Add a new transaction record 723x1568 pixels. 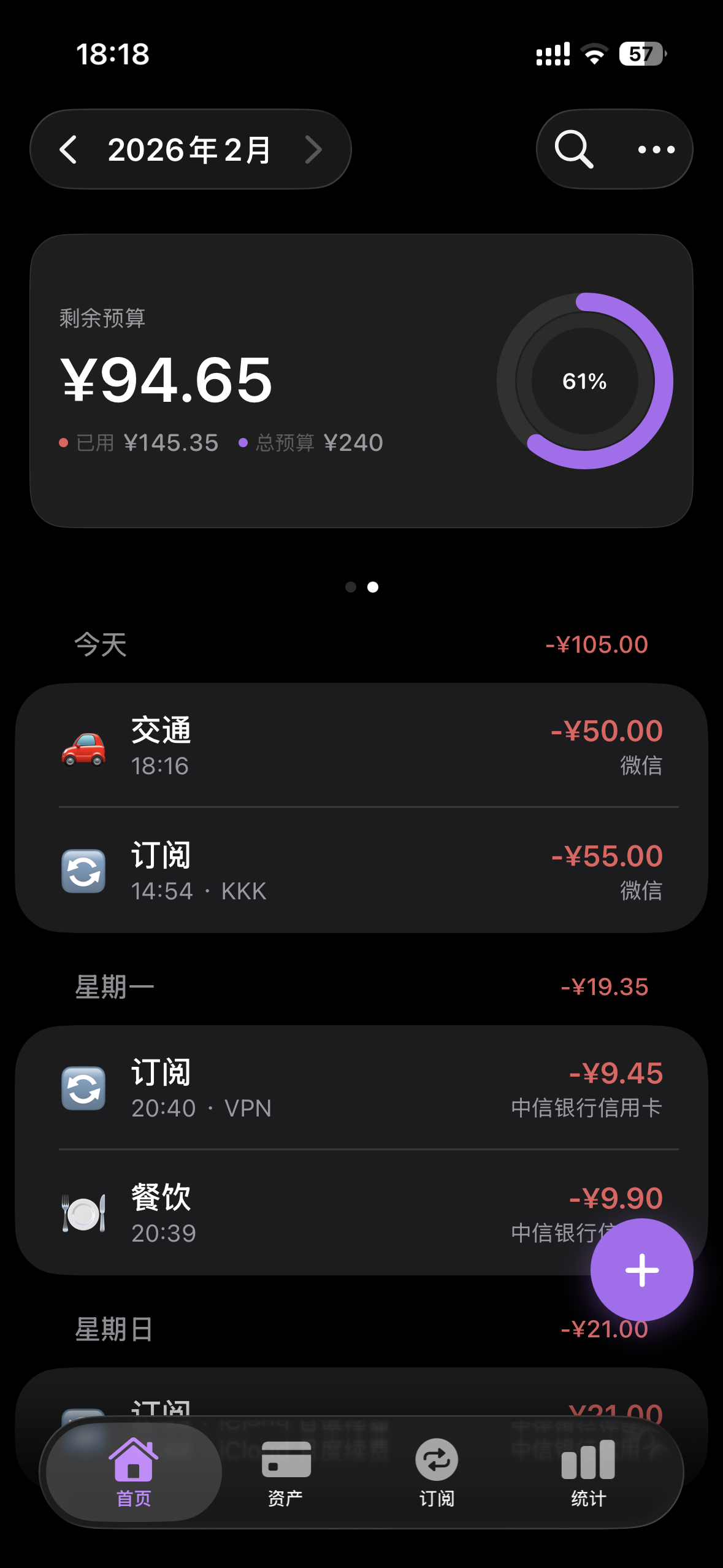tap(641, 1270)
